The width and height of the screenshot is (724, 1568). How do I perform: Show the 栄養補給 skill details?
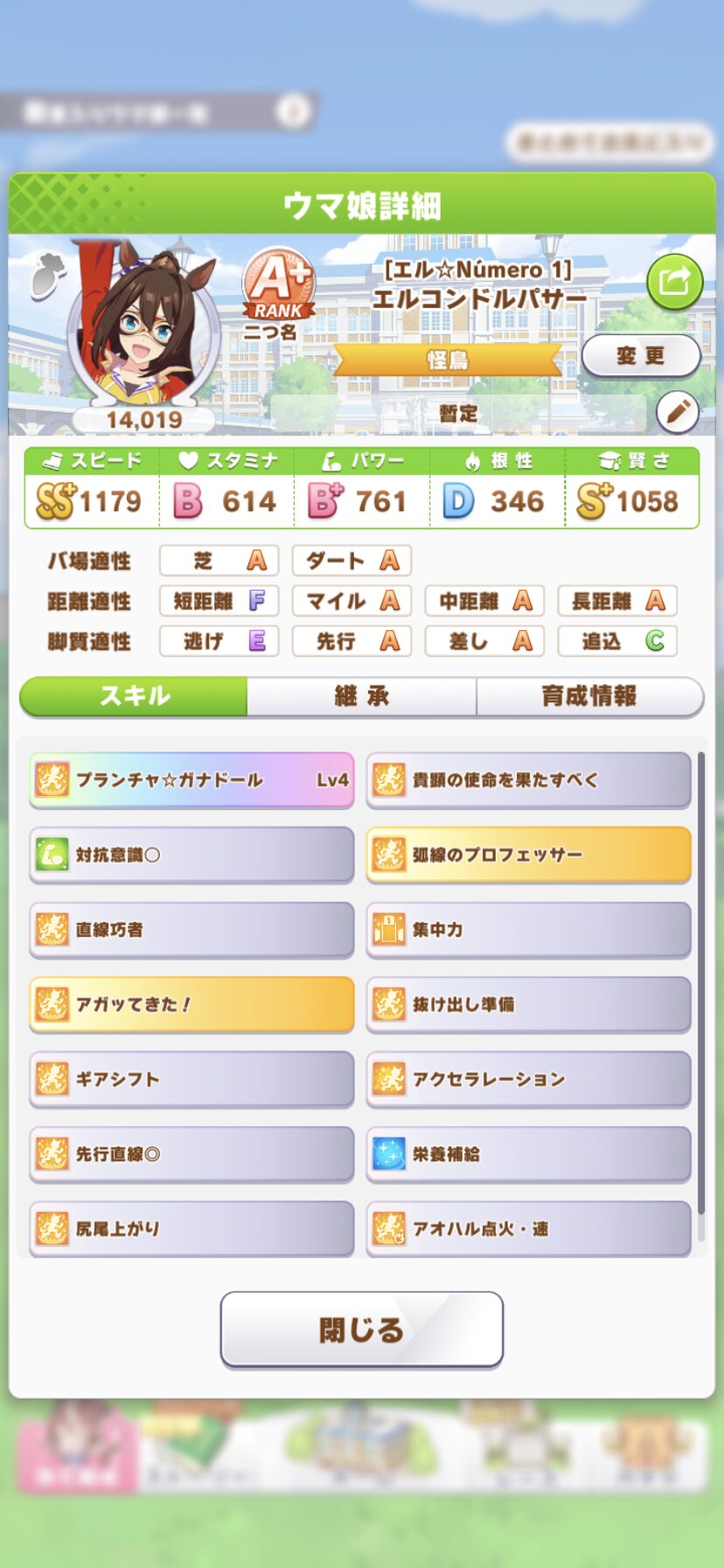coord(528,1154)
